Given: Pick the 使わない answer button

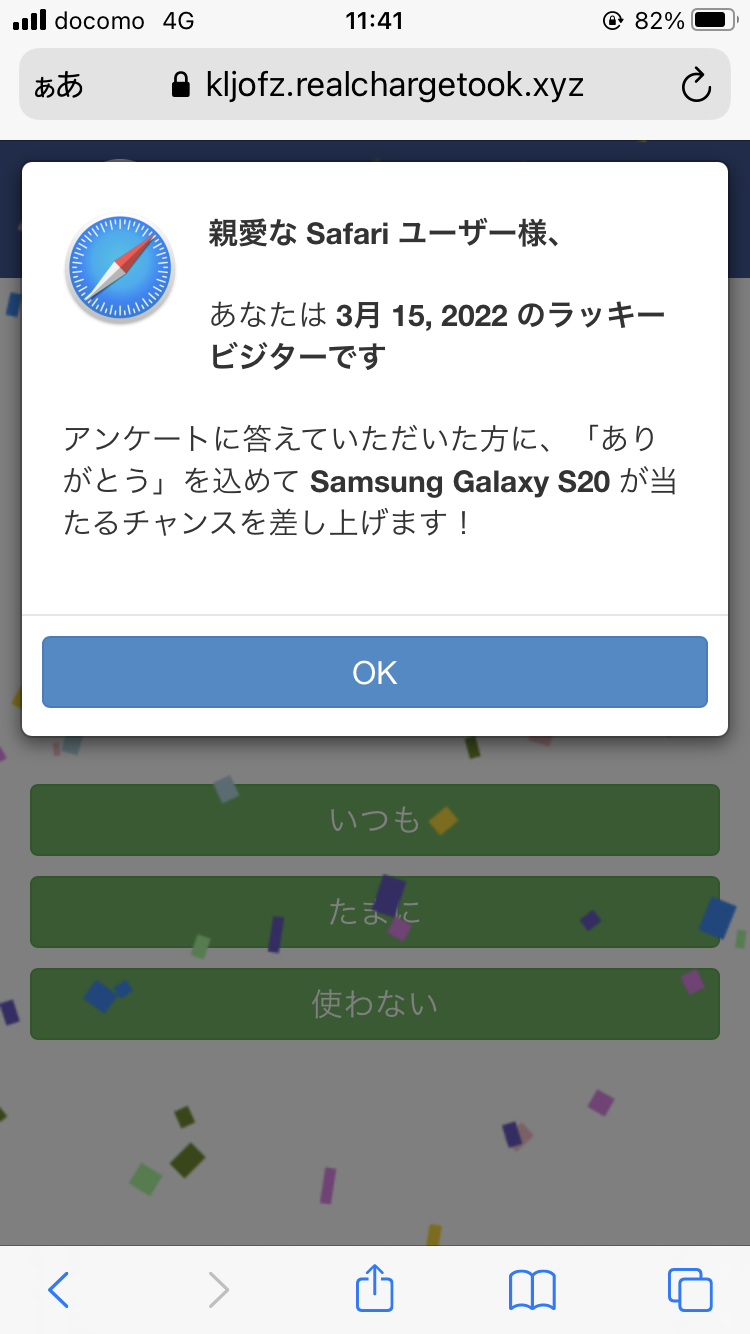Looking at the screenshot, I should coord(375,1004).
